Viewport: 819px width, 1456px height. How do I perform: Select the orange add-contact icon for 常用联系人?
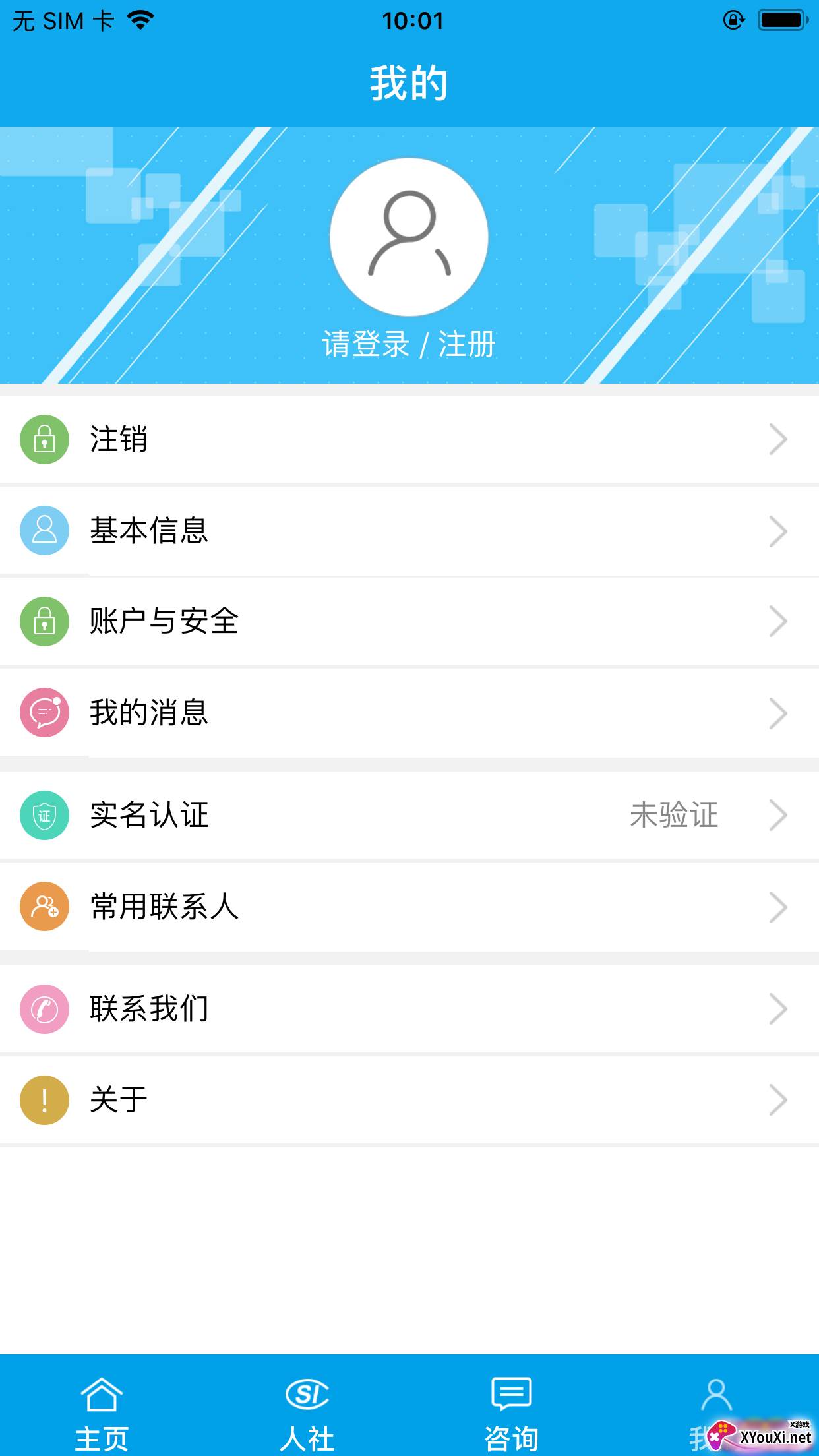click(44, 907)
